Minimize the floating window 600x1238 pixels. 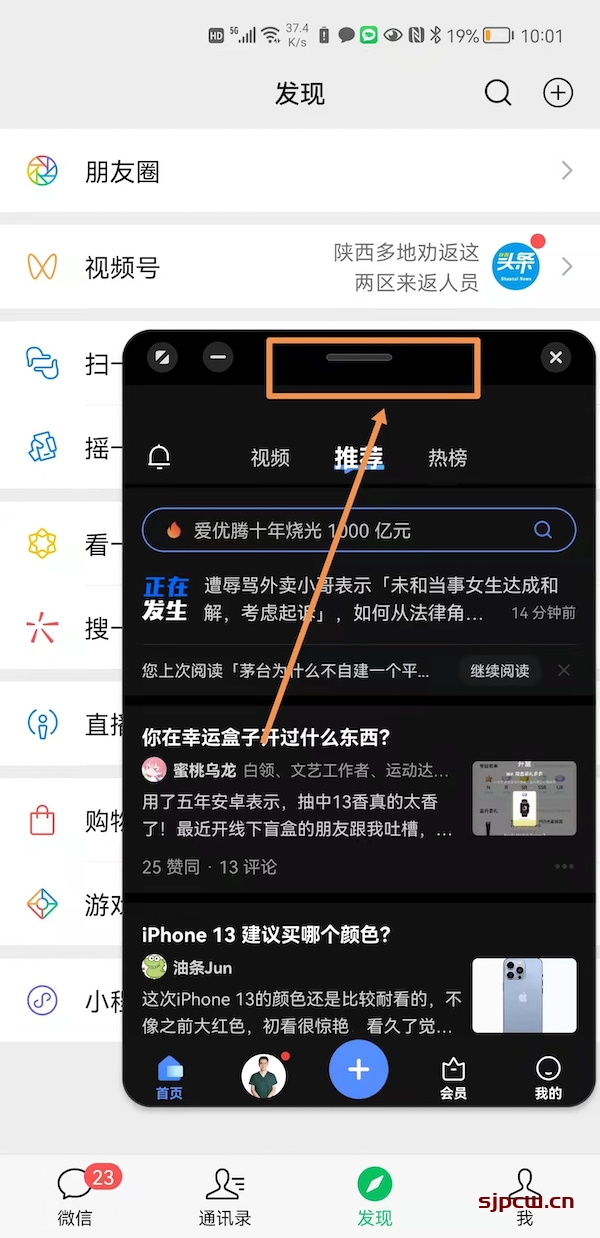point(217,357)
